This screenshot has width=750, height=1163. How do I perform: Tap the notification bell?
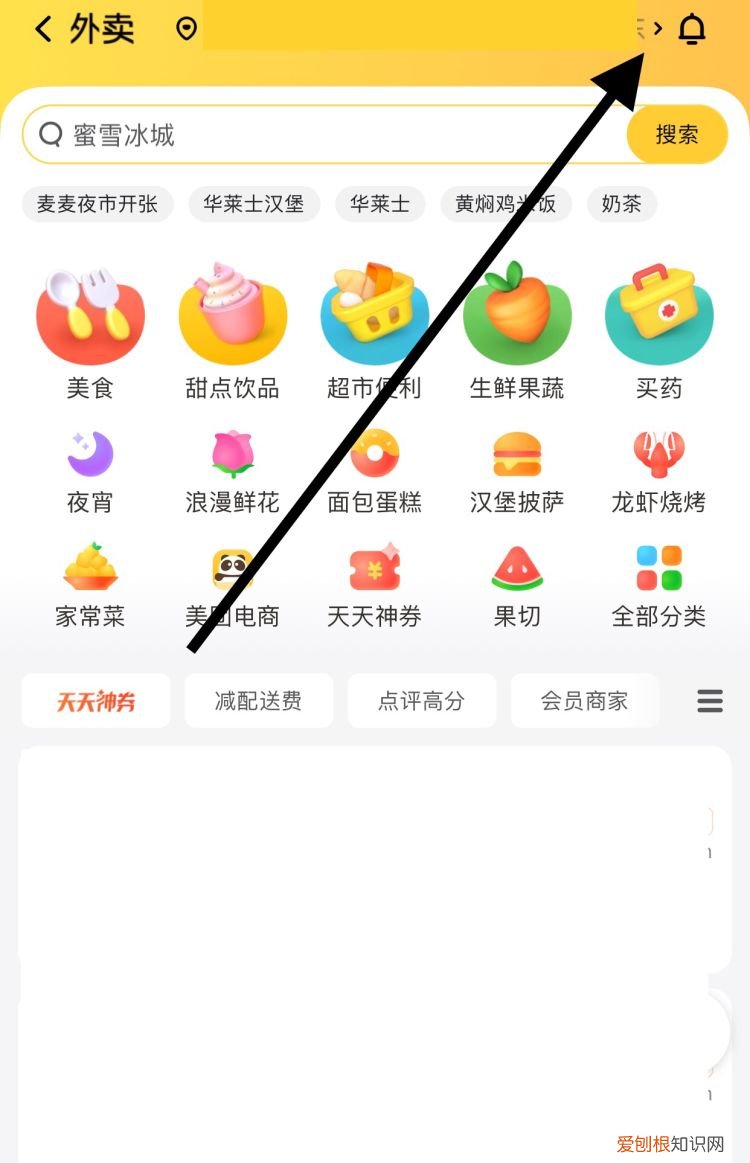point(692,29)
